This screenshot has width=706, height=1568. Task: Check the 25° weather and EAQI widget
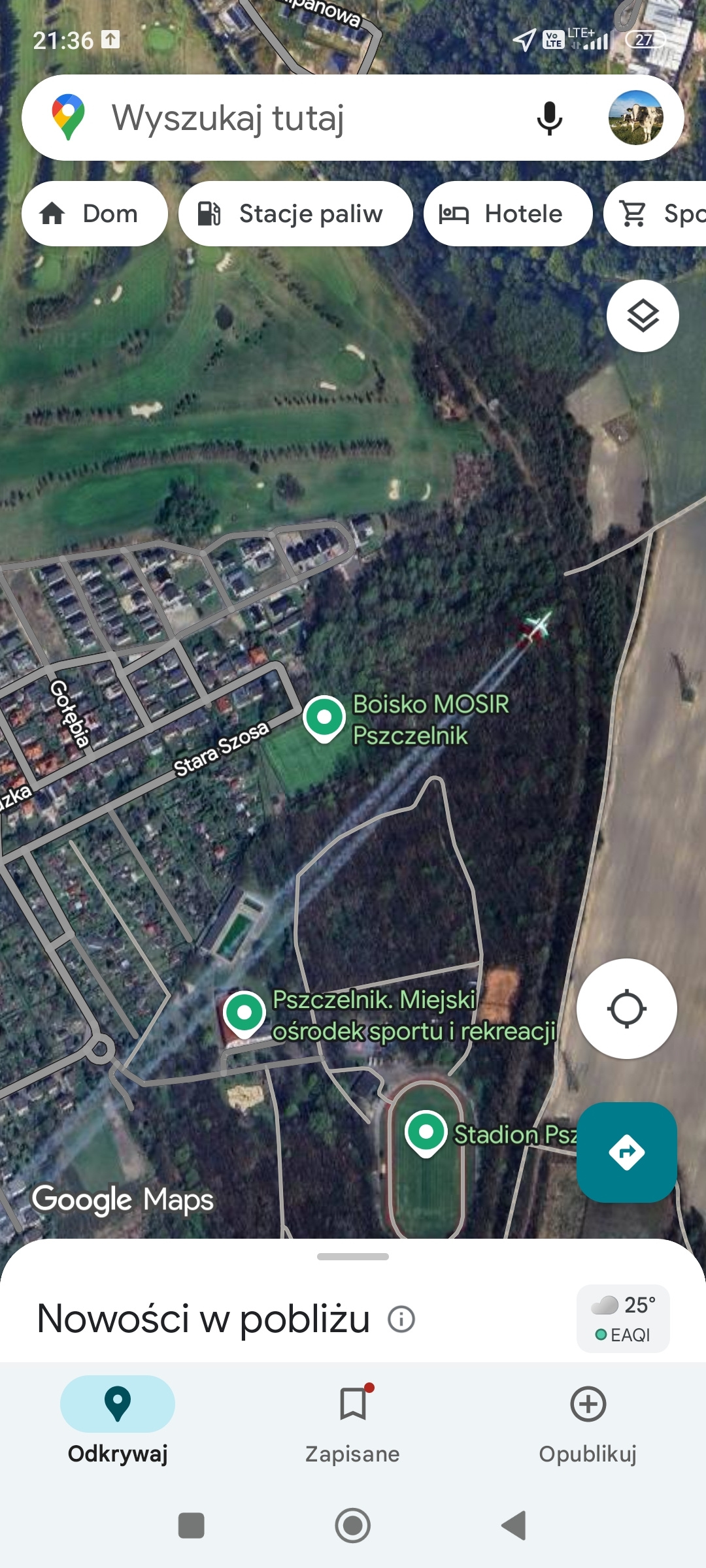(x=623, y=1319)
